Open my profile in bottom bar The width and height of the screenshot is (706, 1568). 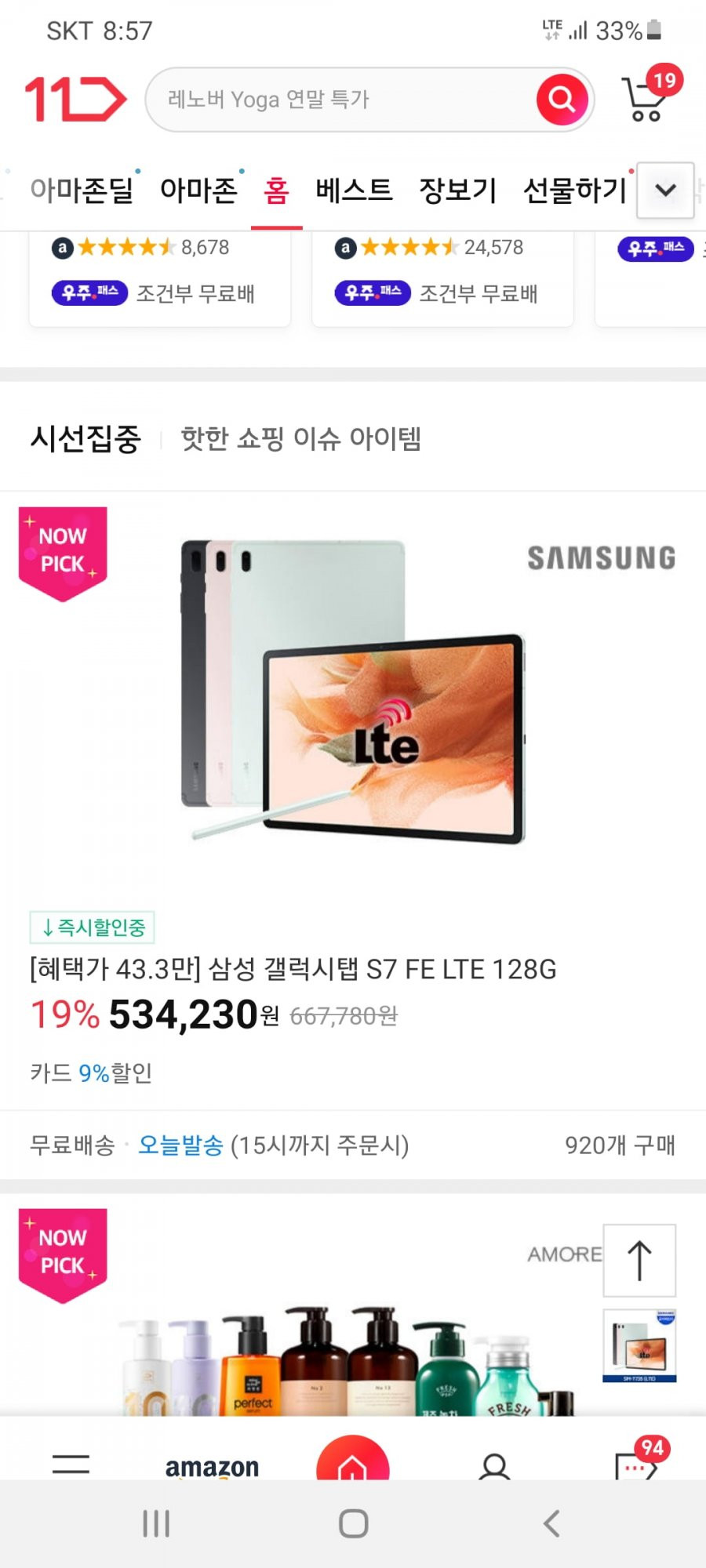[494, 1465]
